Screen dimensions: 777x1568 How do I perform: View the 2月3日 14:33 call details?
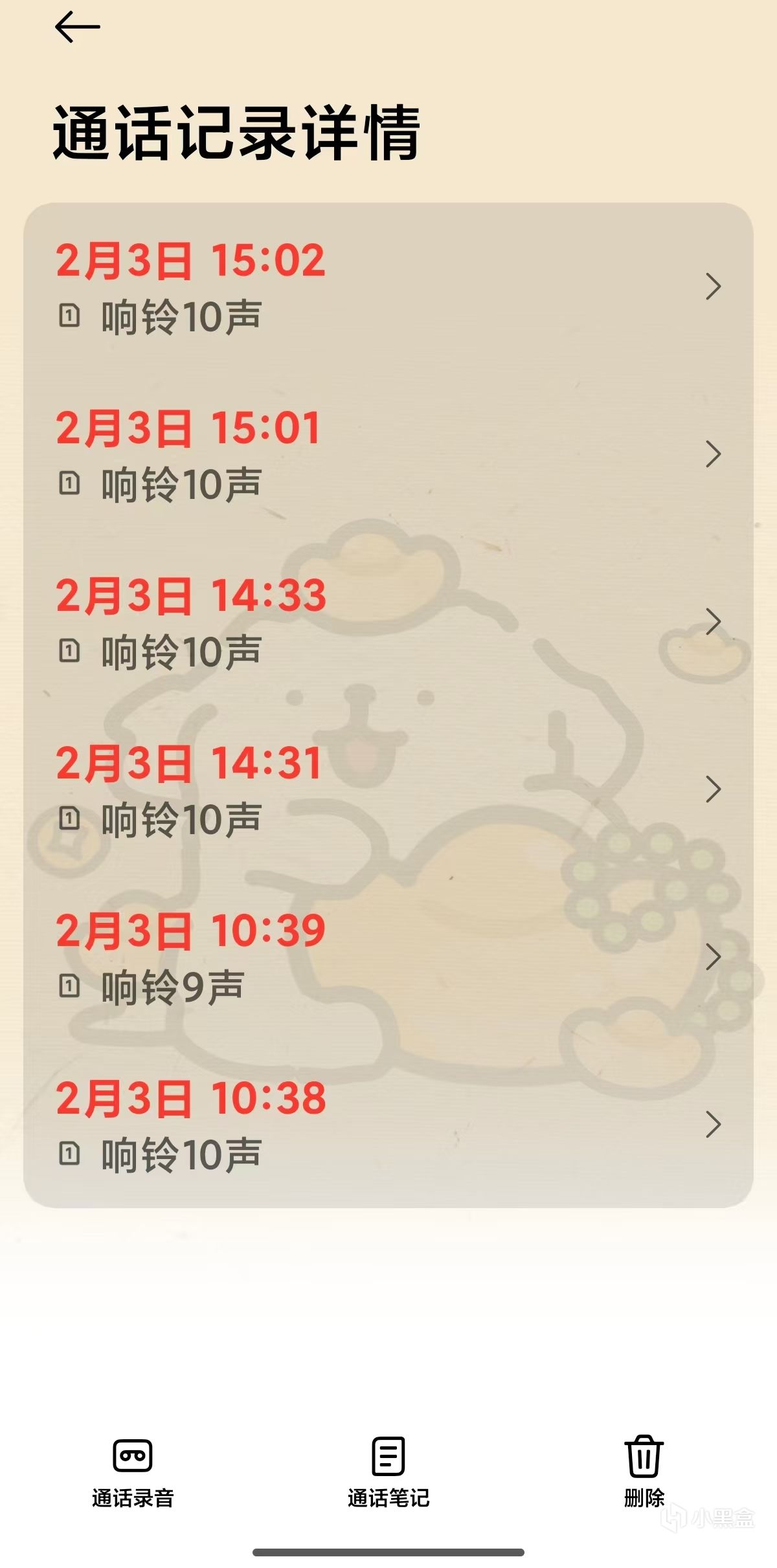coord(387,623)
